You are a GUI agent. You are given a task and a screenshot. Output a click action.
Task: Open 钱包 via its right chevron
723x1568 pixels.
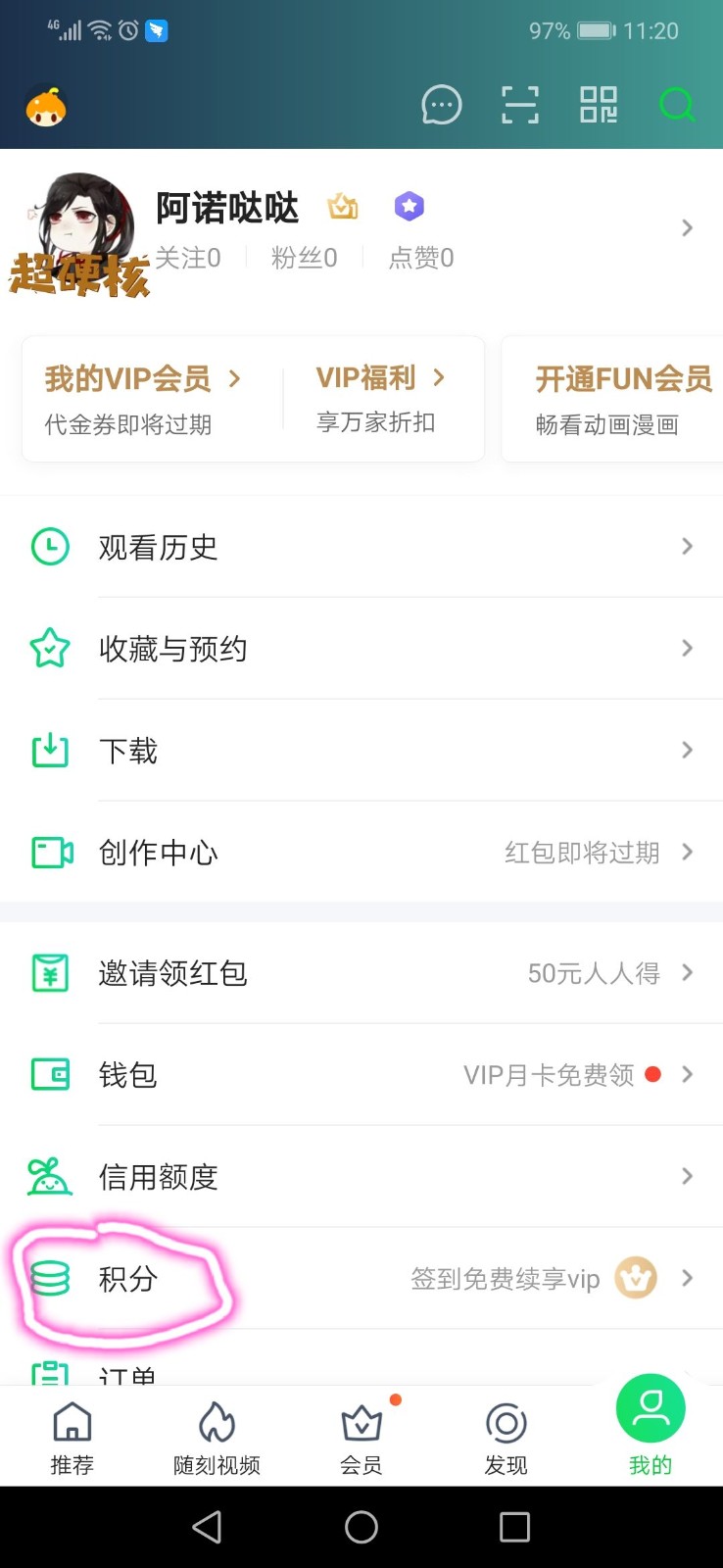tap(687, 1074)
